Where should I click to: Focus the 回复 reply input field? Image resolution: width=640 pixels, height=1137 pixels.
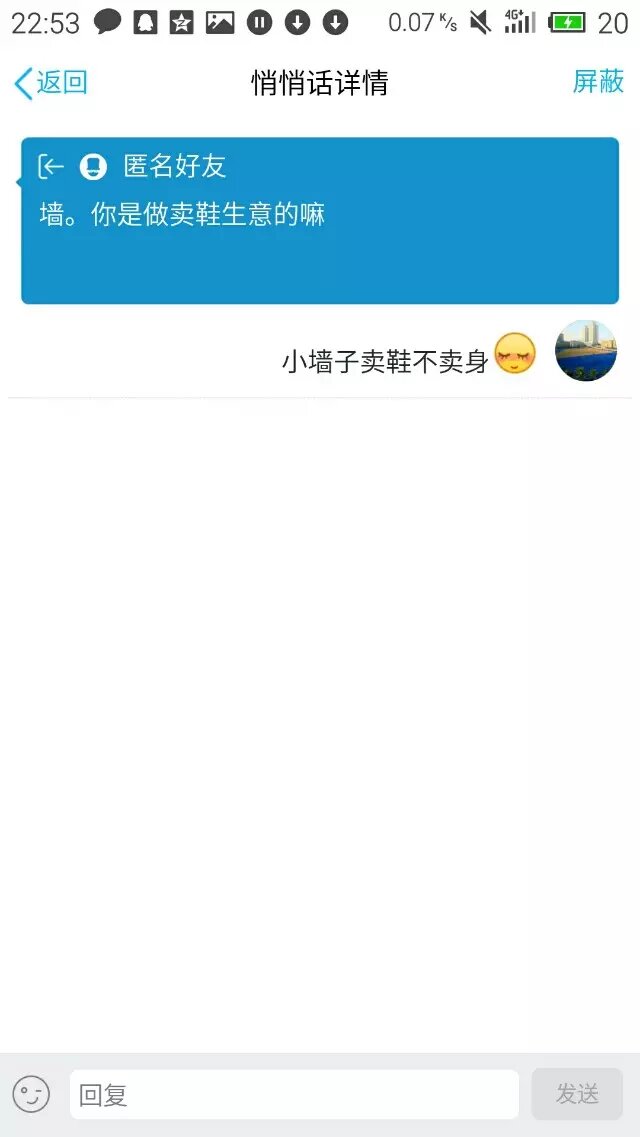(294, 1095)
